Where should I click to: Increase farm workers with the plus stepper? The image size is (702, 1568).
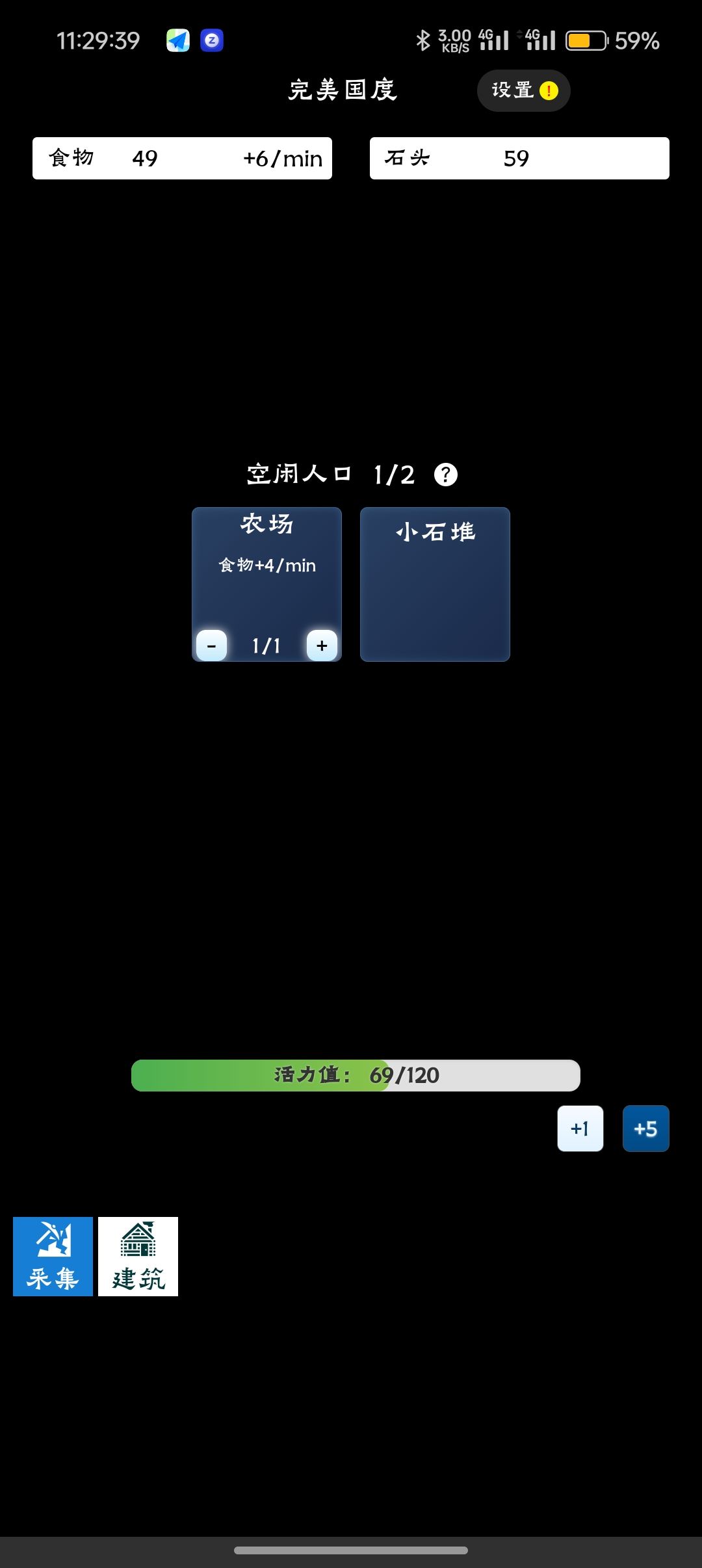[x=320, y=646]
